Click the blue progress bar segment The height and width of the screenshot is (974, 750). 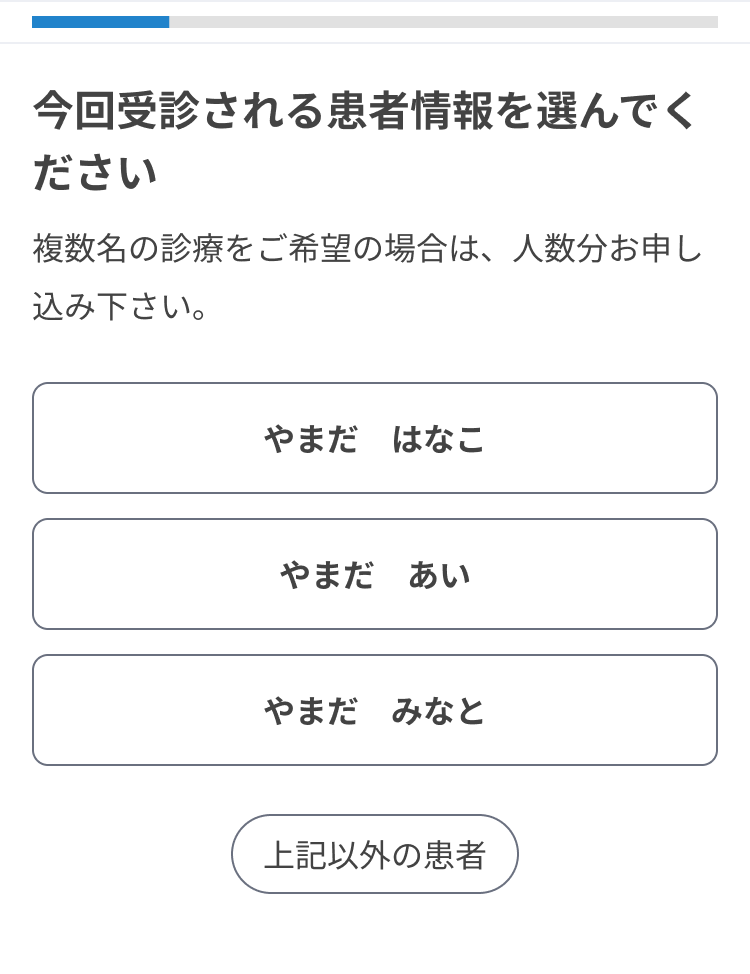(100, 21)
